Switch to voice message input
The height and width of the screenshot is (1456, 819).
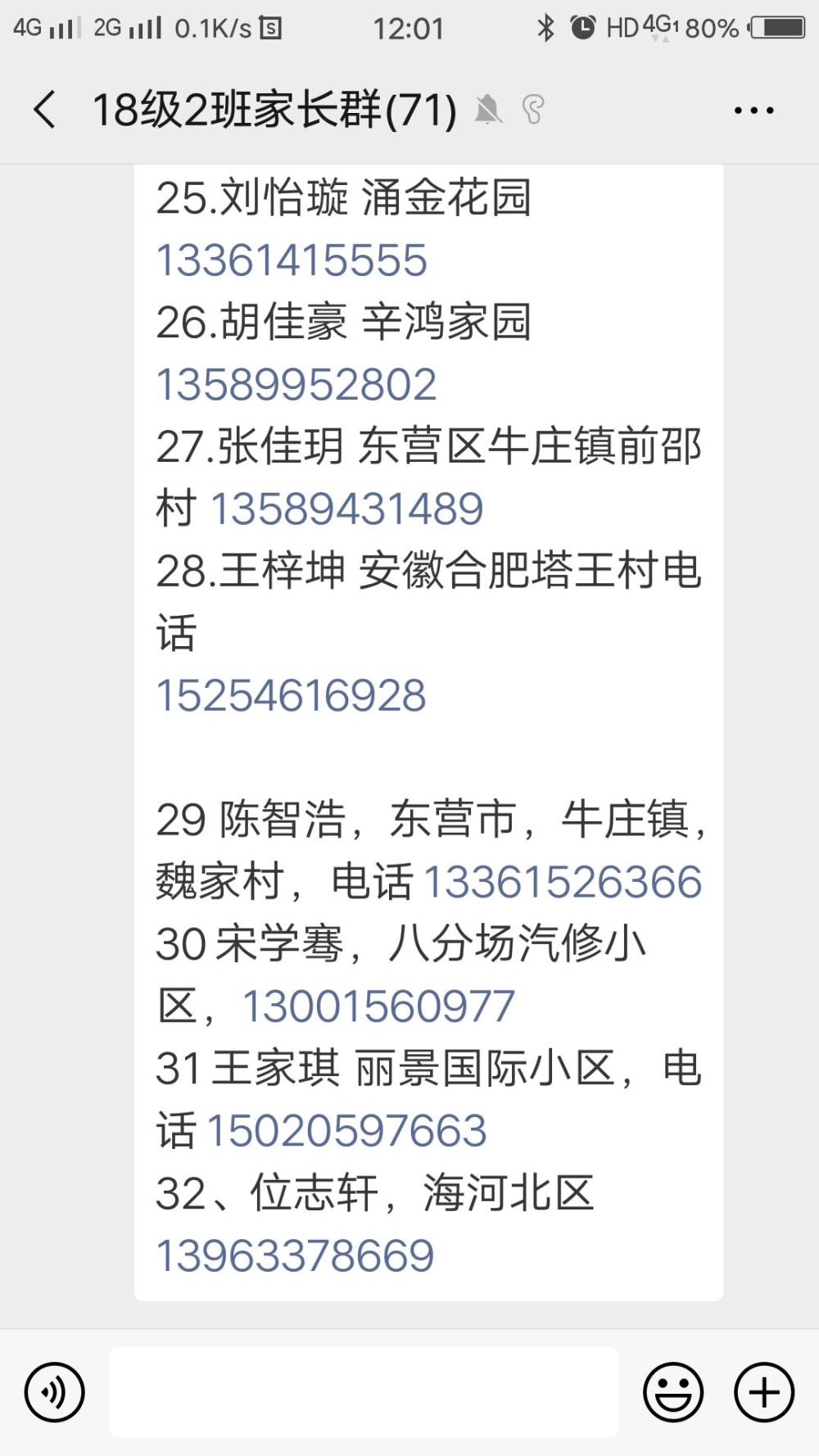coord(55,1392)
